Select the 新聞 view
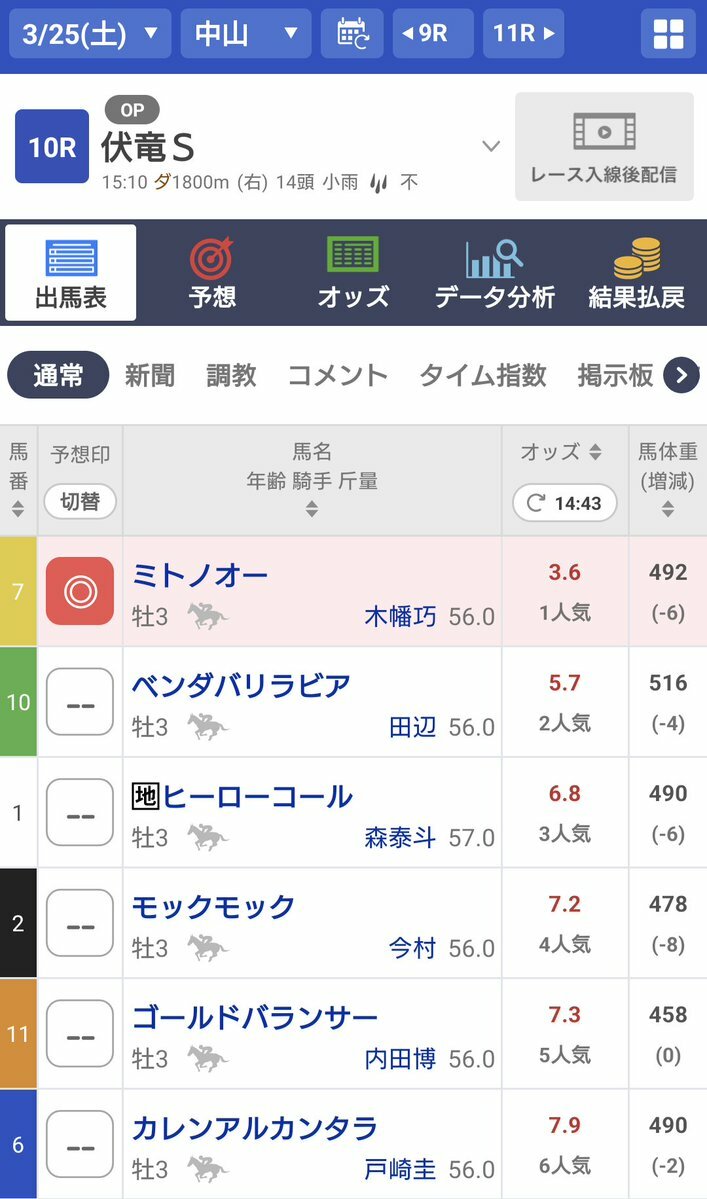The width and height of the screenshot is (707, 1199). (x=150, y=375)
